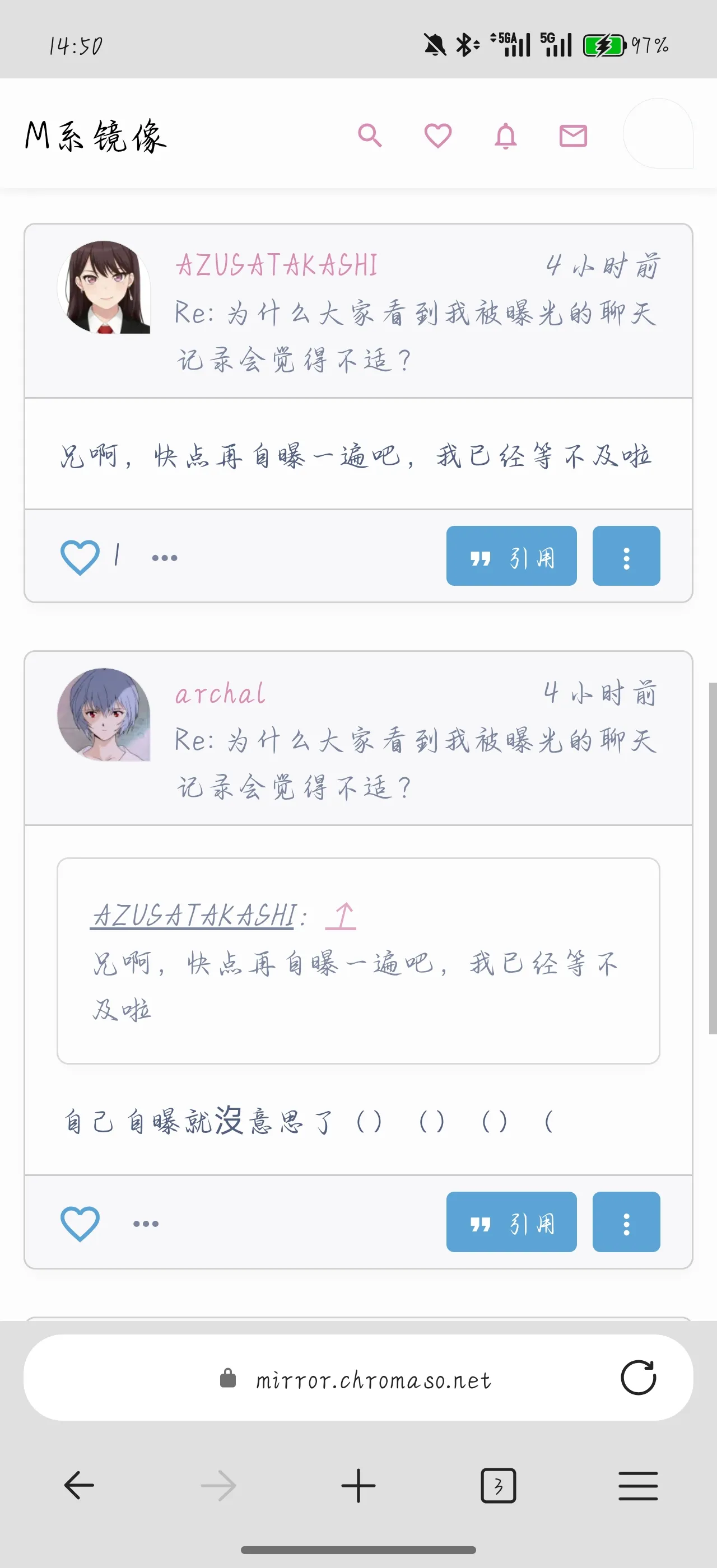The width and height of the screenshot is (717, 1568).
Task: Like archal's reply
Action: tap(80, 1222)
